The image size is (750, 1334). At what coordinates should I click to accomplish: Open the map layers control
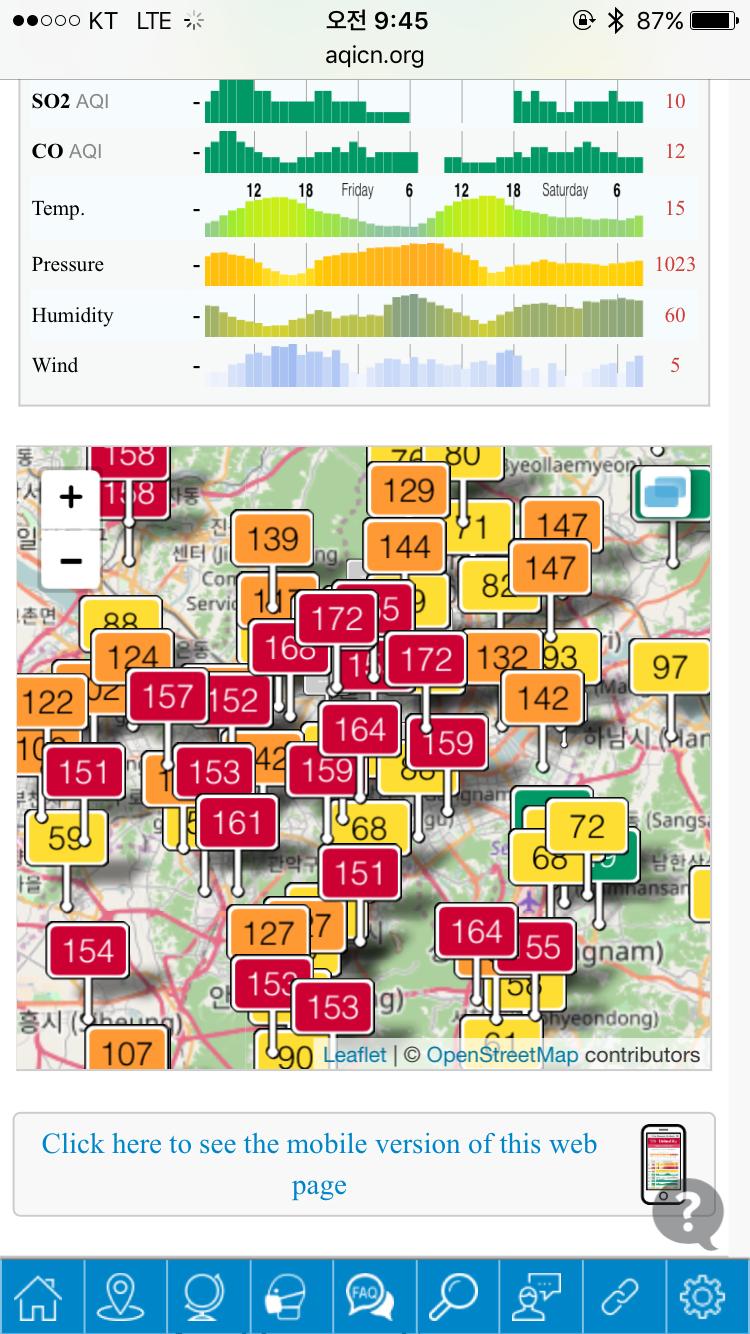(x=668, y=494)
